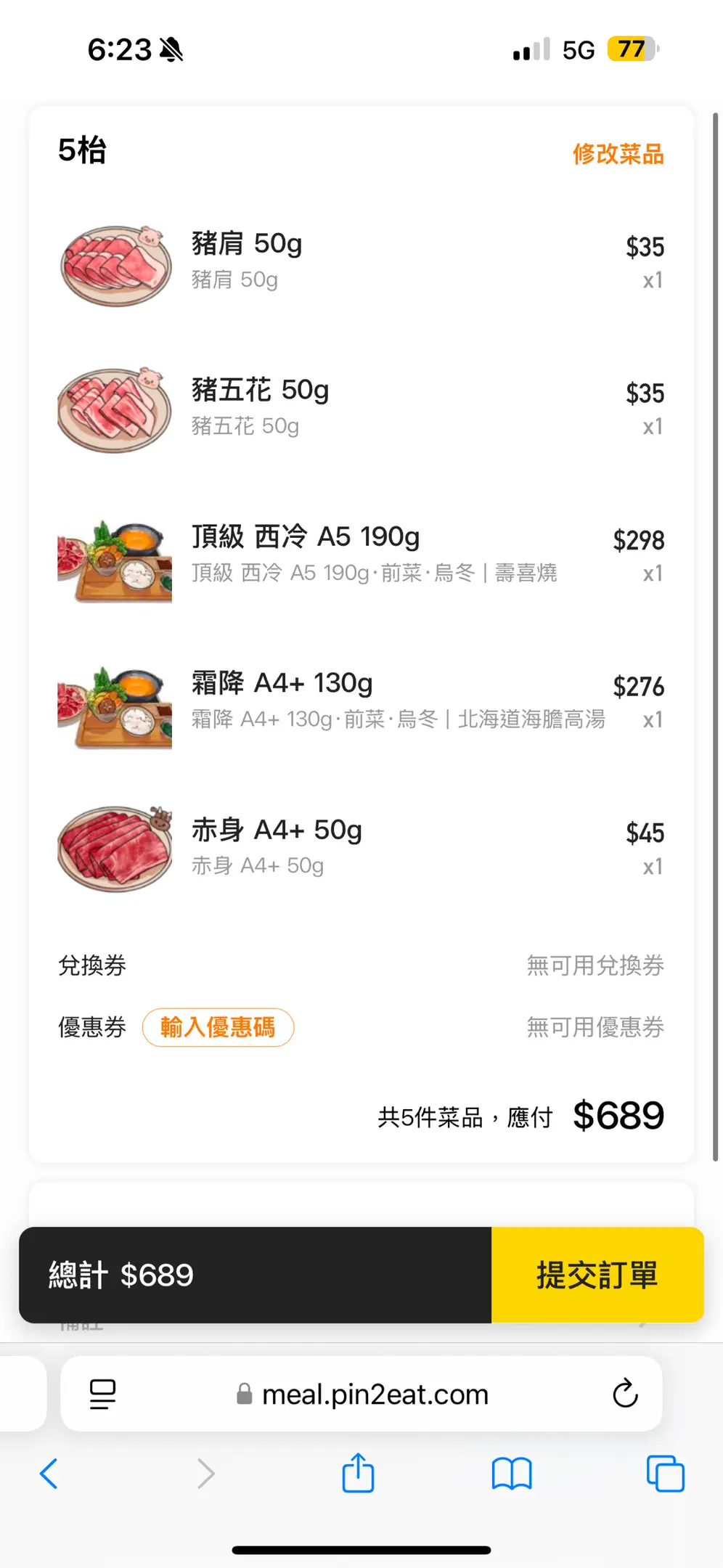Open the page settings menu in address bar
Viewport: 723px width, 1568px height.
coord(102,1394)
